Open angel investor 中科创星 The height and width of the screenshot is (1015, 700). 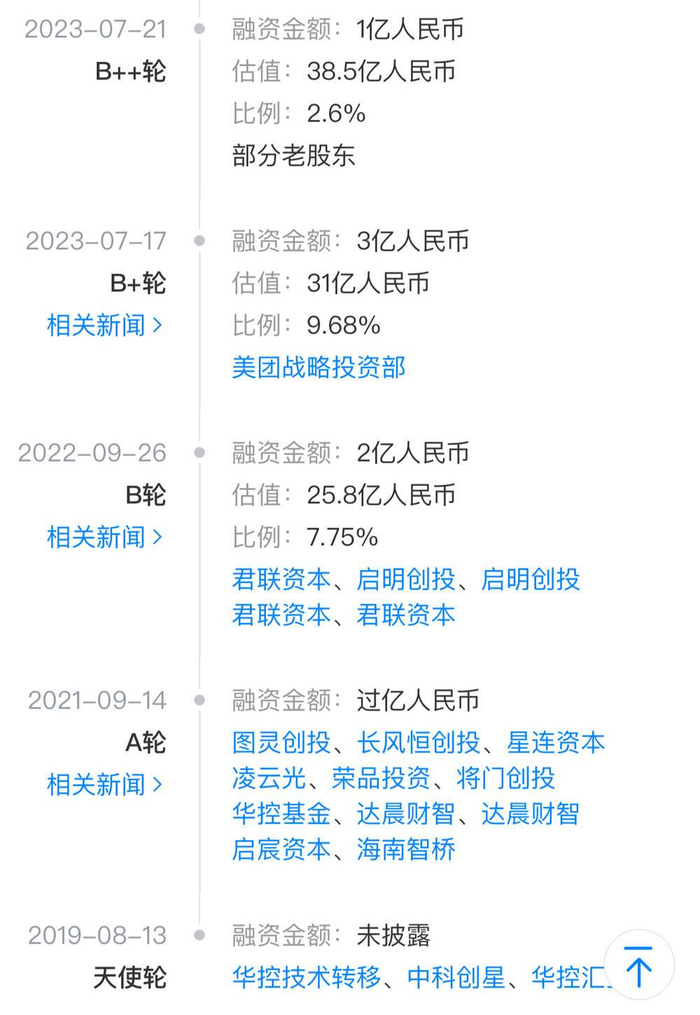[456, 977]
